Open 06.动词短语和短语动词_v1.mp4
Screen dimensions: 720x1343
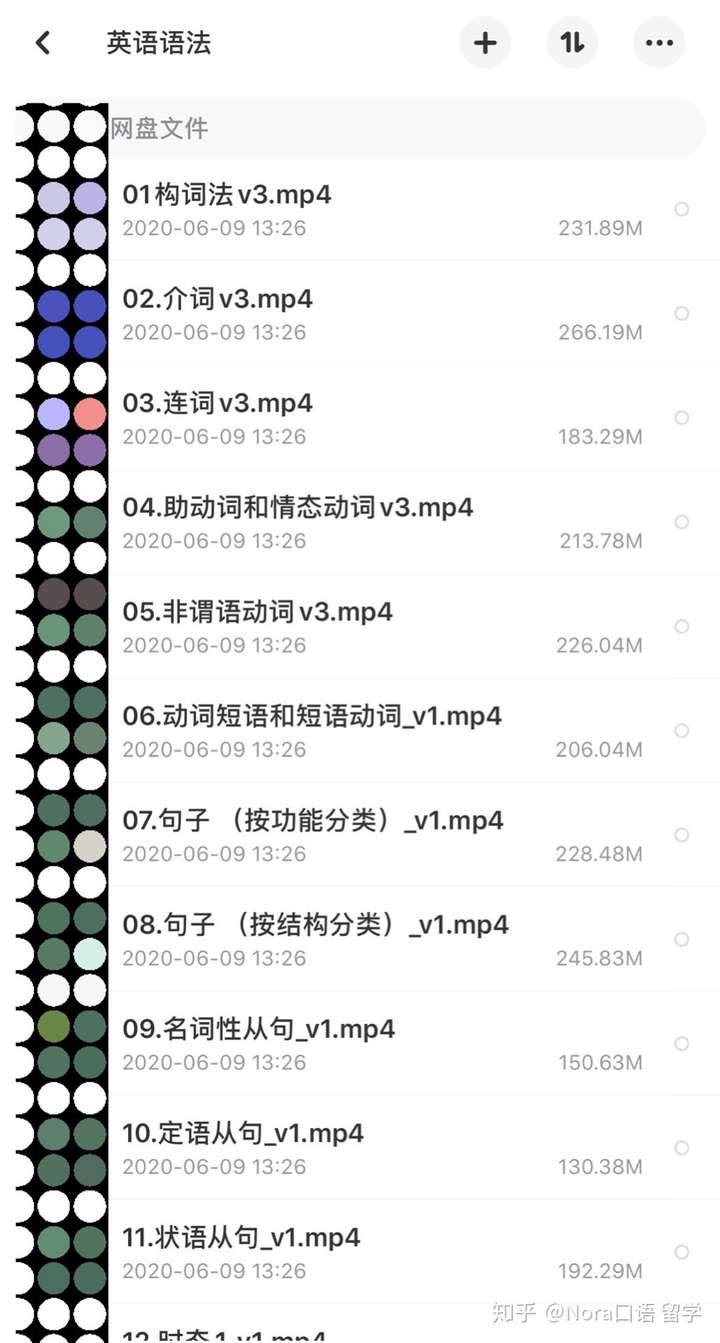[x=312, y=716]
